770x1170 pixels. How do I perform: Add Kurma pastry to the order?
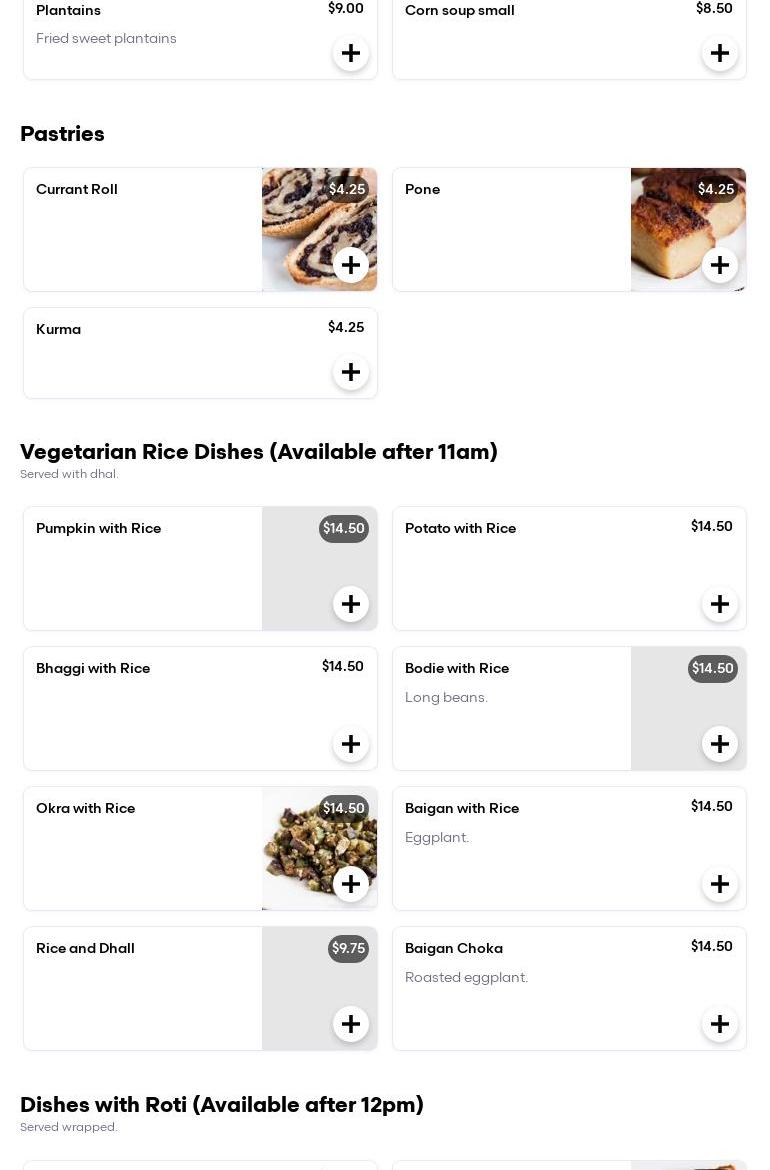pyautogui.click(x=351, y=372)
